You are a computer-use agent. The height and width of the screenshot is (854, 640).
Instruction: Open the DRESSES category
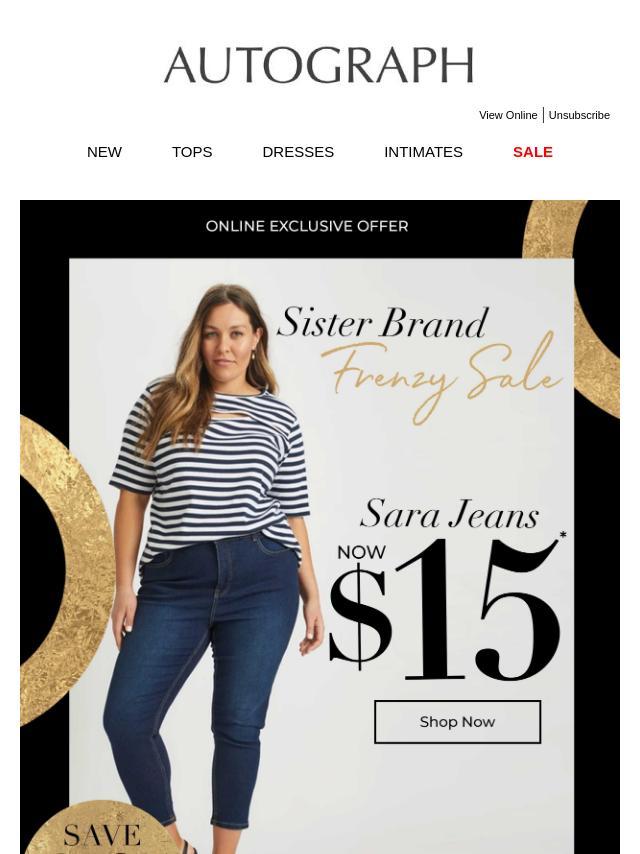tap(298, 152)
